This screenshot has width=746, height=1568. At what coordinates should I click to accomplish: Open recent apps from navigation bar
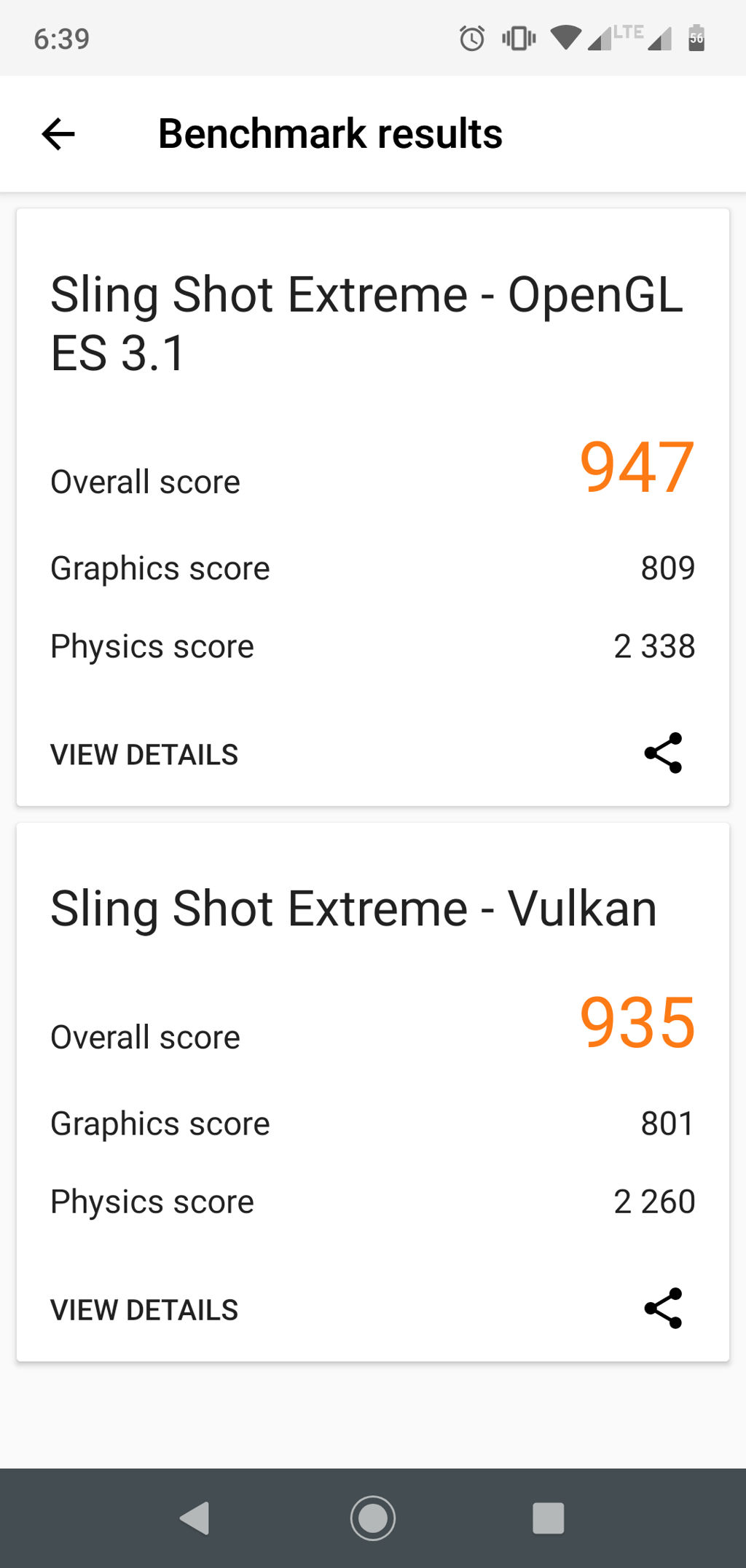point(549,1518)
